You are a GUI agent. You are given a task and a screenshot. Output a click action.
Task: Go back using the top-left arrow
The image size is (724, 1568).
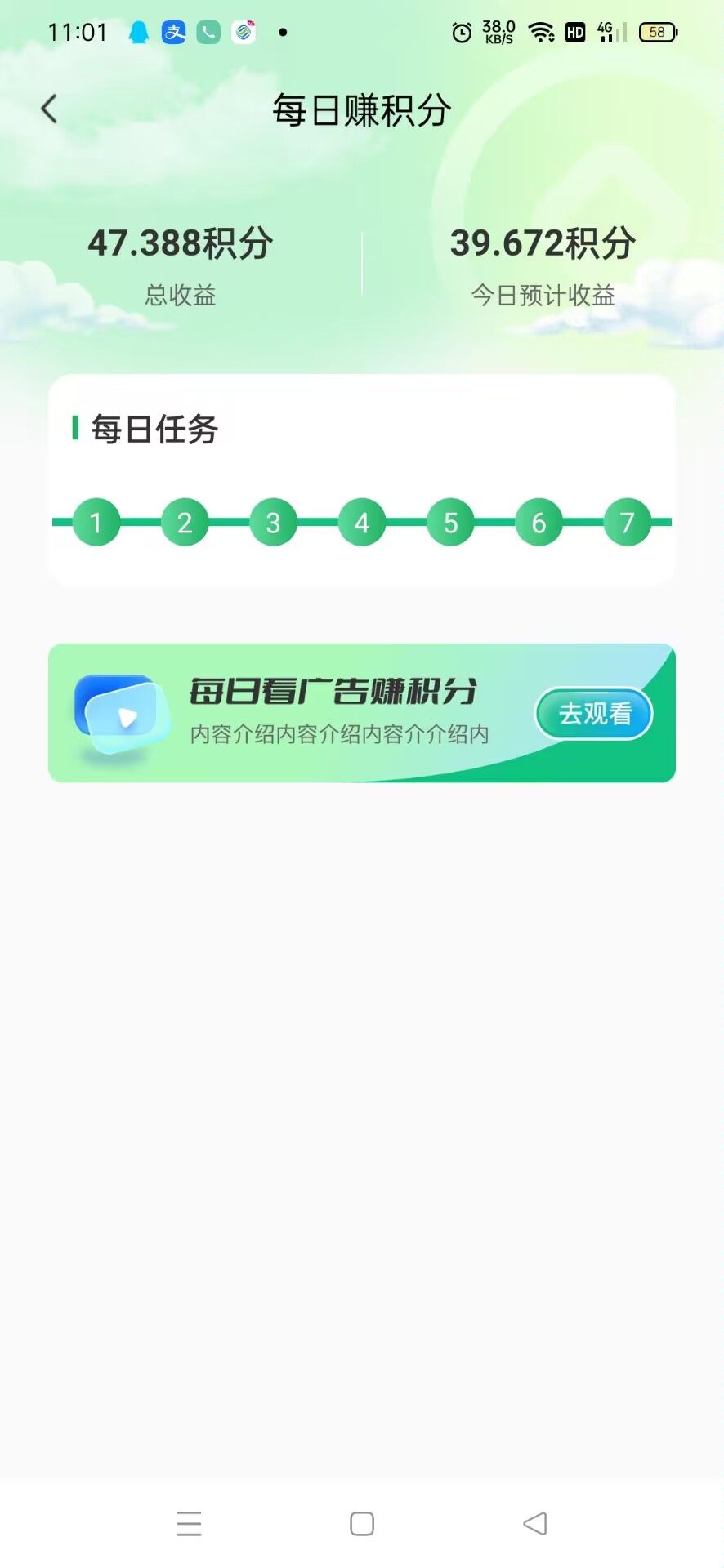click(49, 109)
